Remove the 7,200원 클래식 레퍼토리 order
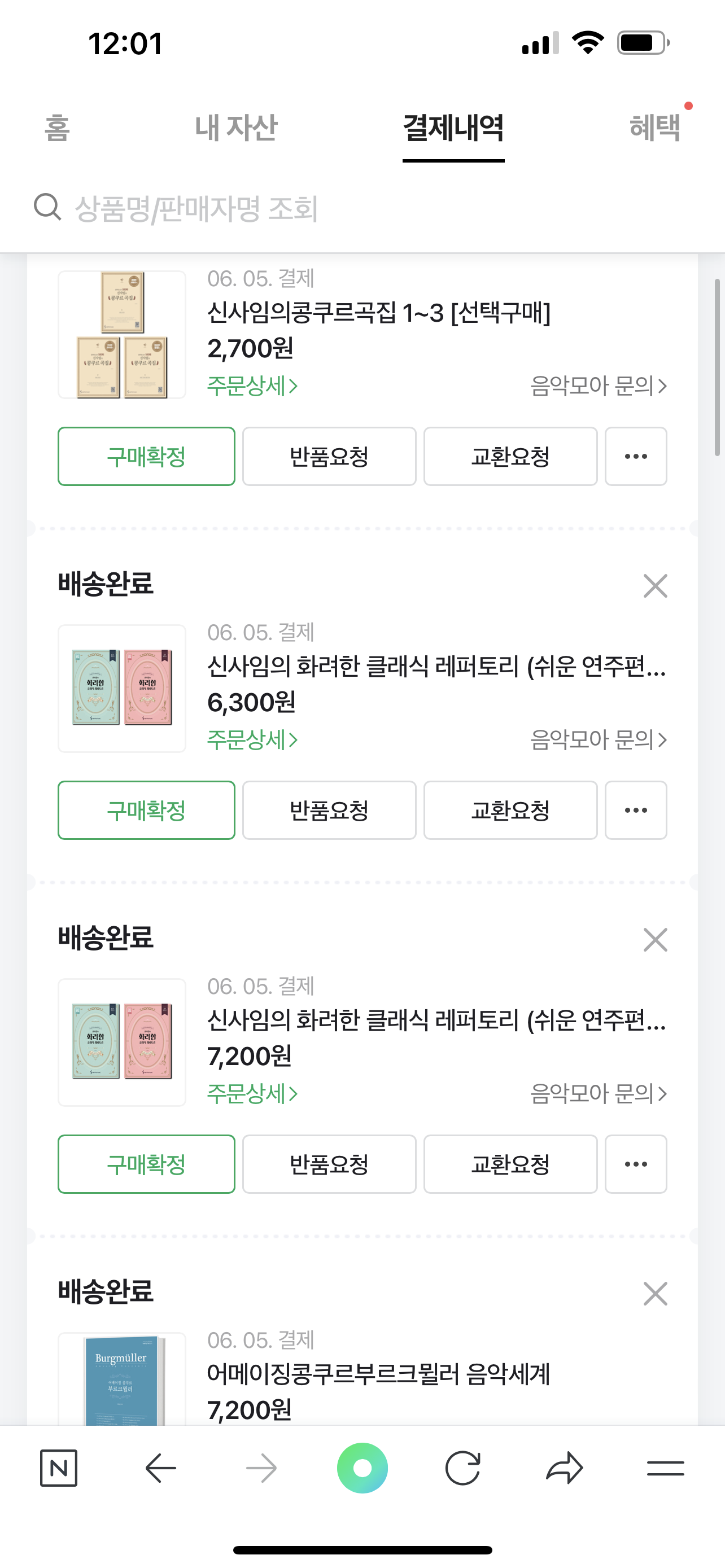 tap(655, 939)
